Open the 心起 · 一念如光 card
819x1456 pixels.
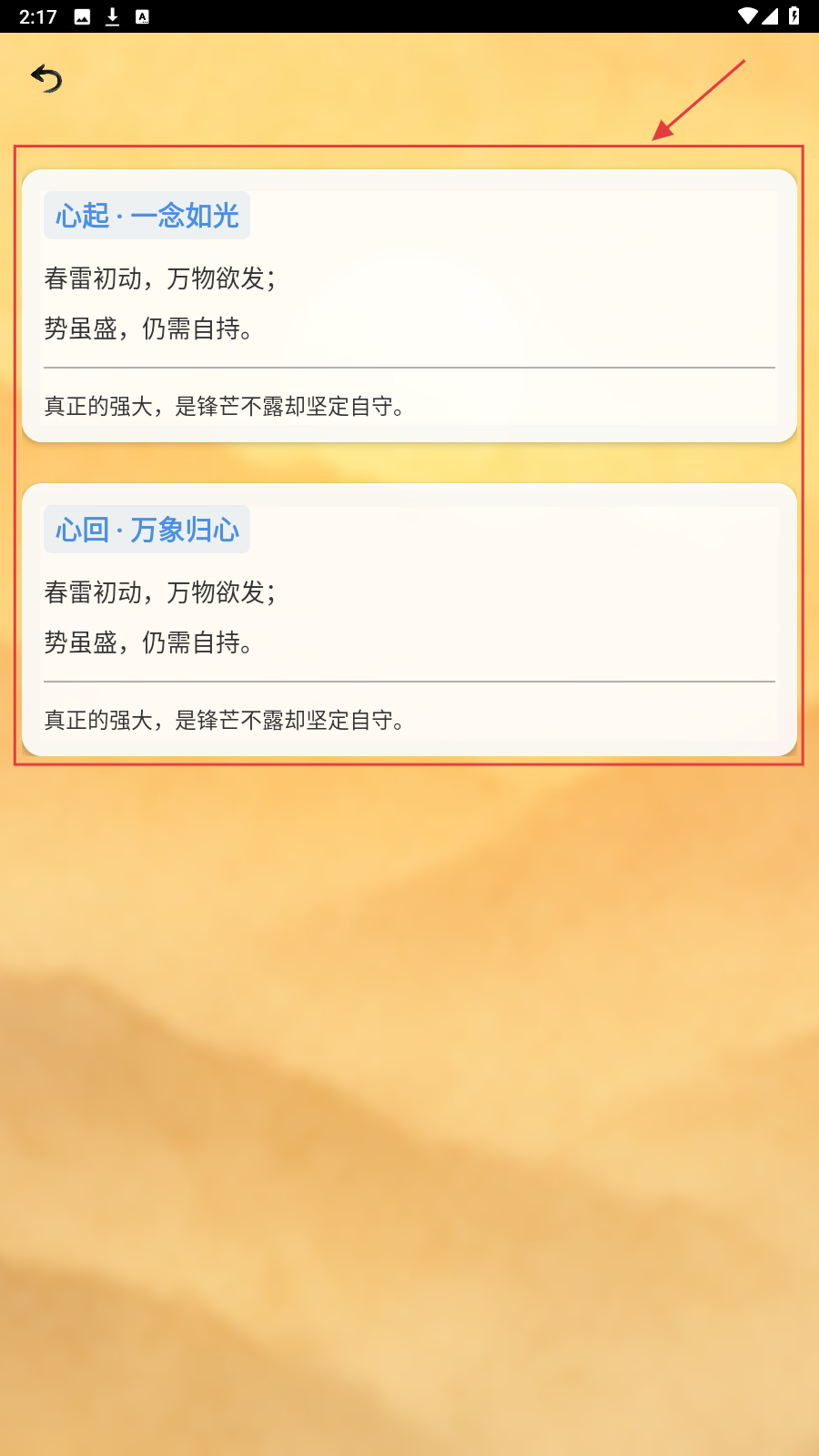point(409,306)
